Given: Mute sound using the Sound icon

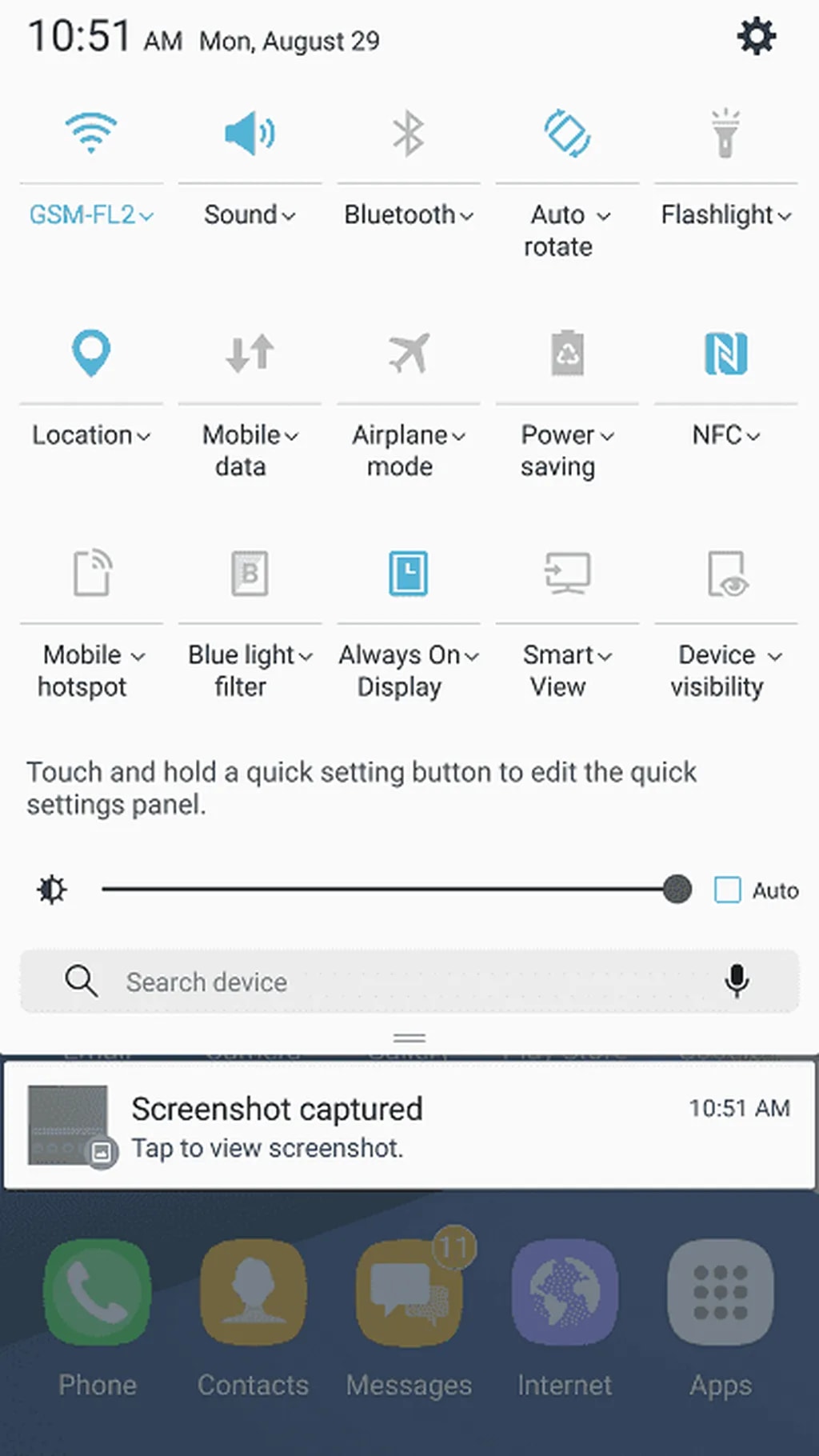Looking at the screenshot, I should pyautogui.click(x=250, y=133).
